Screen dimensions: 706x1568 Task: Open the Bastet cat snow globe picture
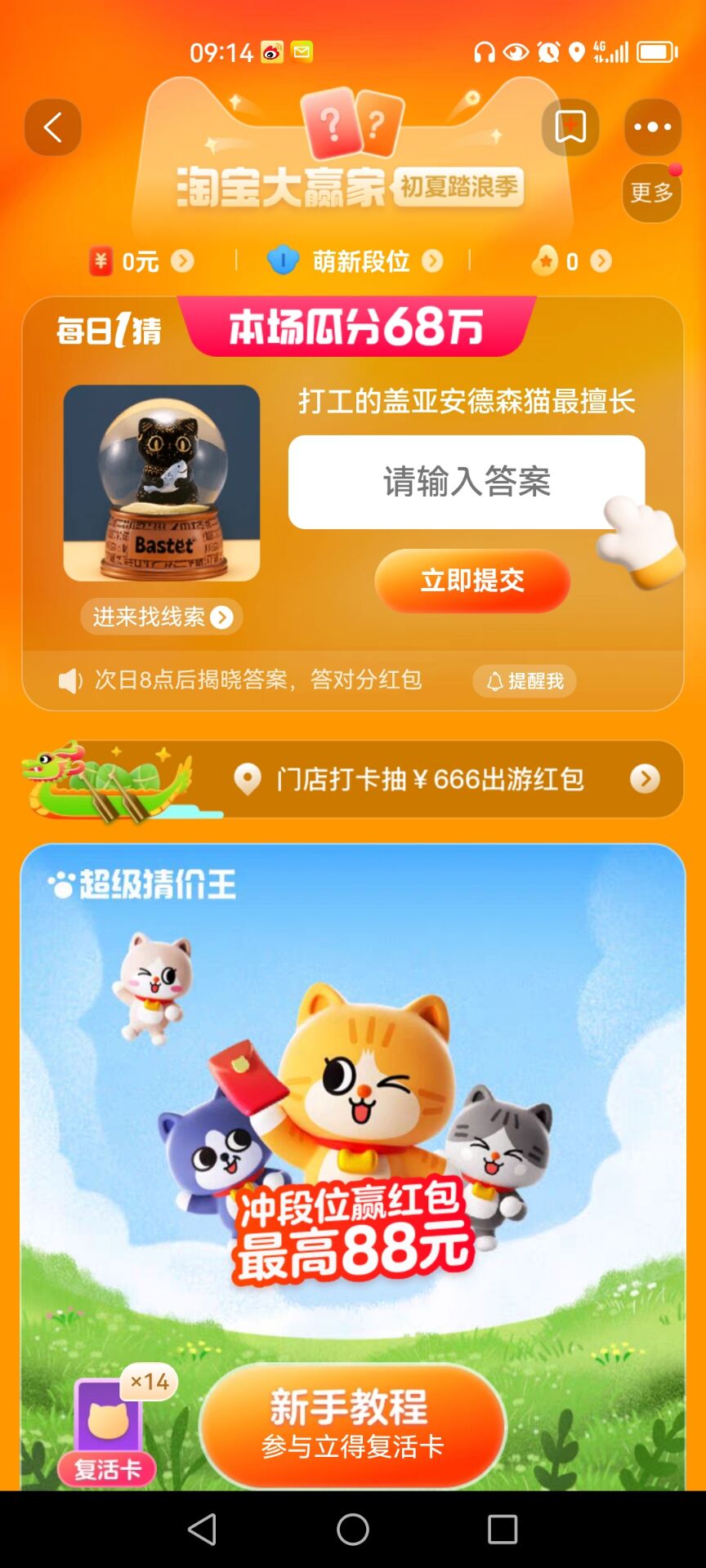[x=162, y=483]
